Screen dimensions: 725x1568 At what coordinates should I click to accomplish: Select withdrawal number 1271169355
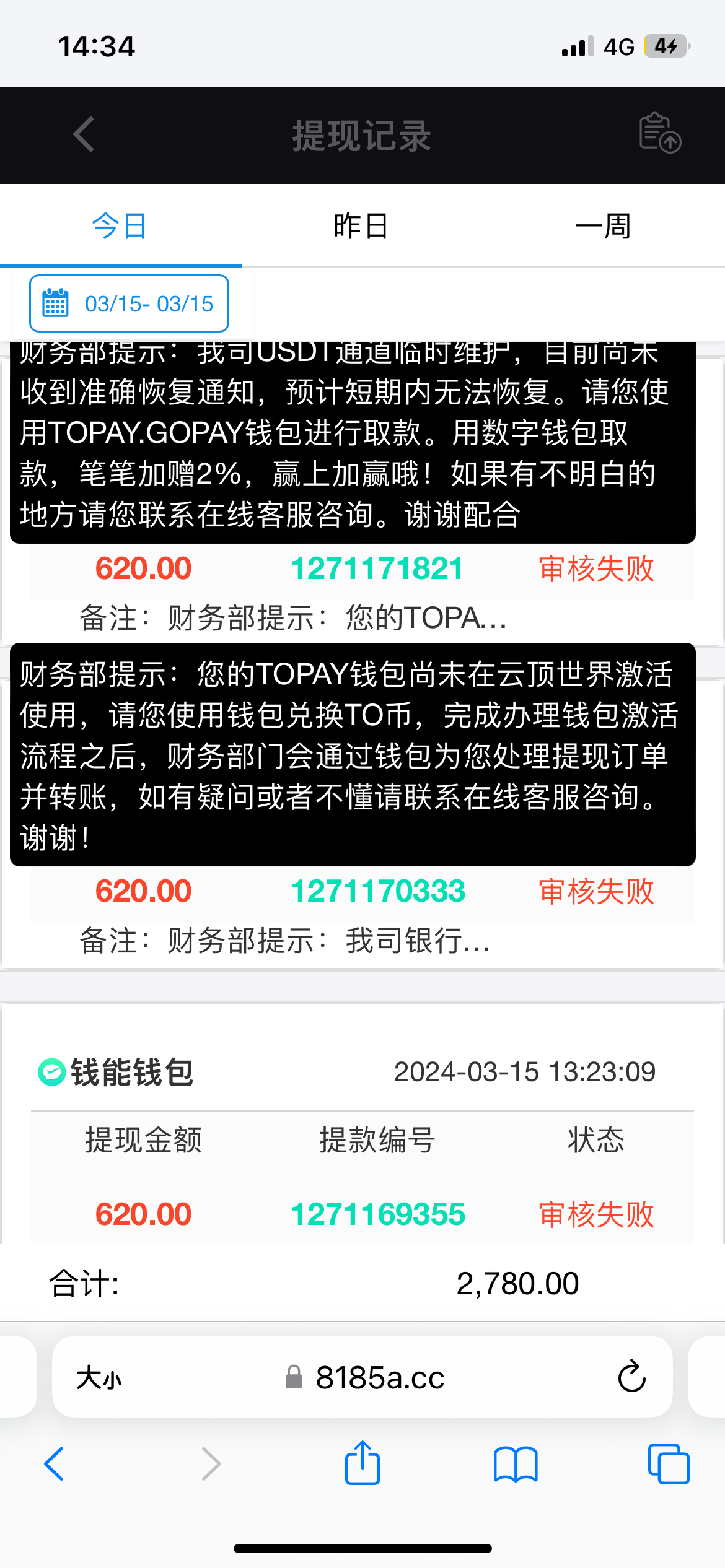point(379,1214)
